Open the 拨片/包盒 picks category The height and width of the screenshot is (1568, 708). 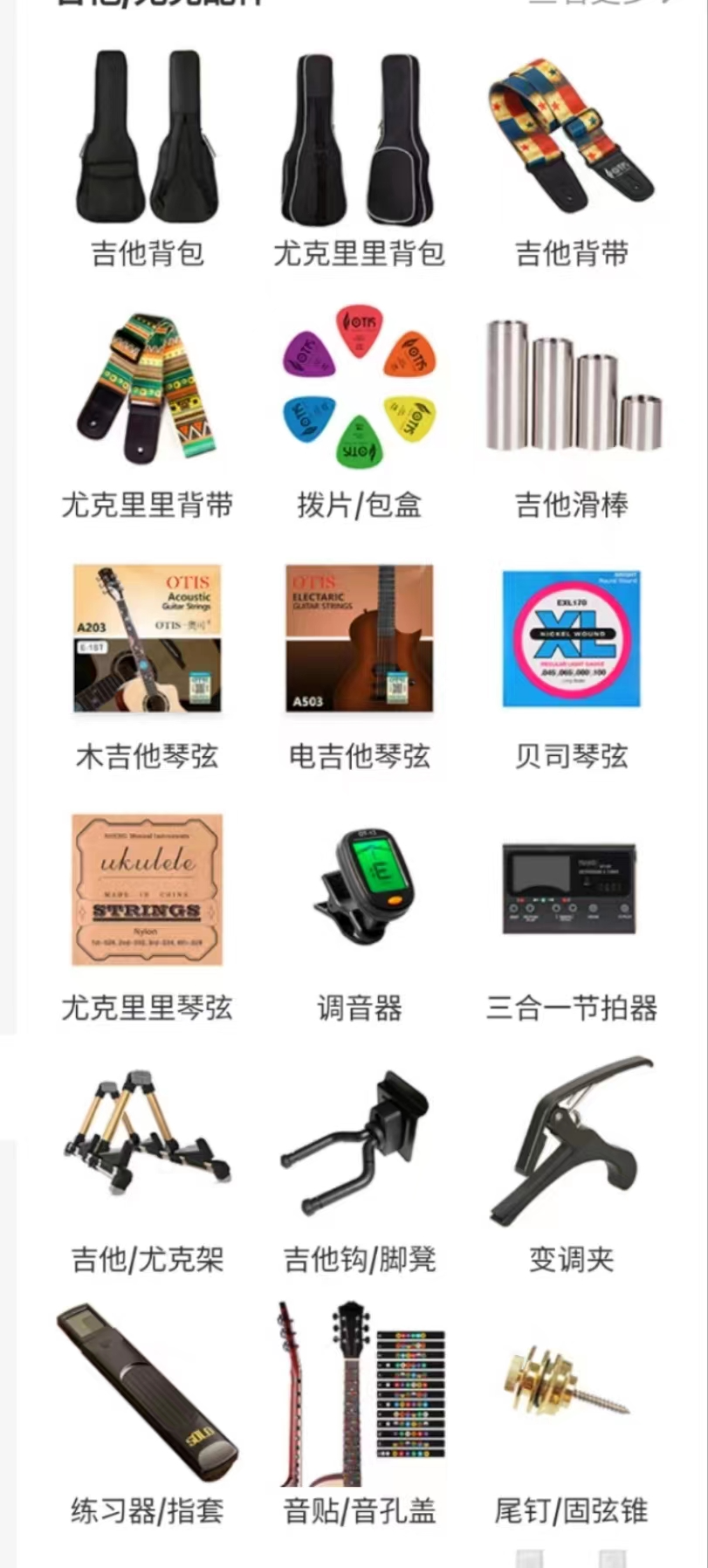click(359, 410)
